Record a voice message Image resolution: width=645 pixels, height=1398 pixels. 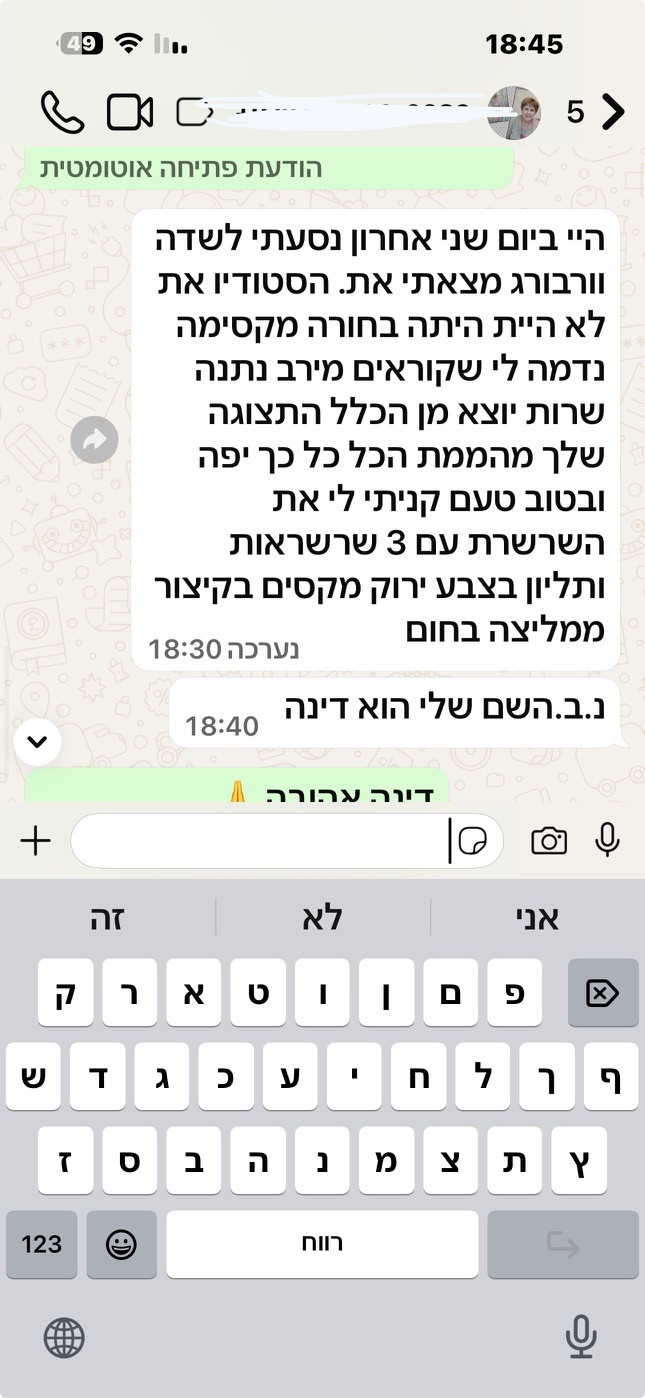tap(607, 841)
